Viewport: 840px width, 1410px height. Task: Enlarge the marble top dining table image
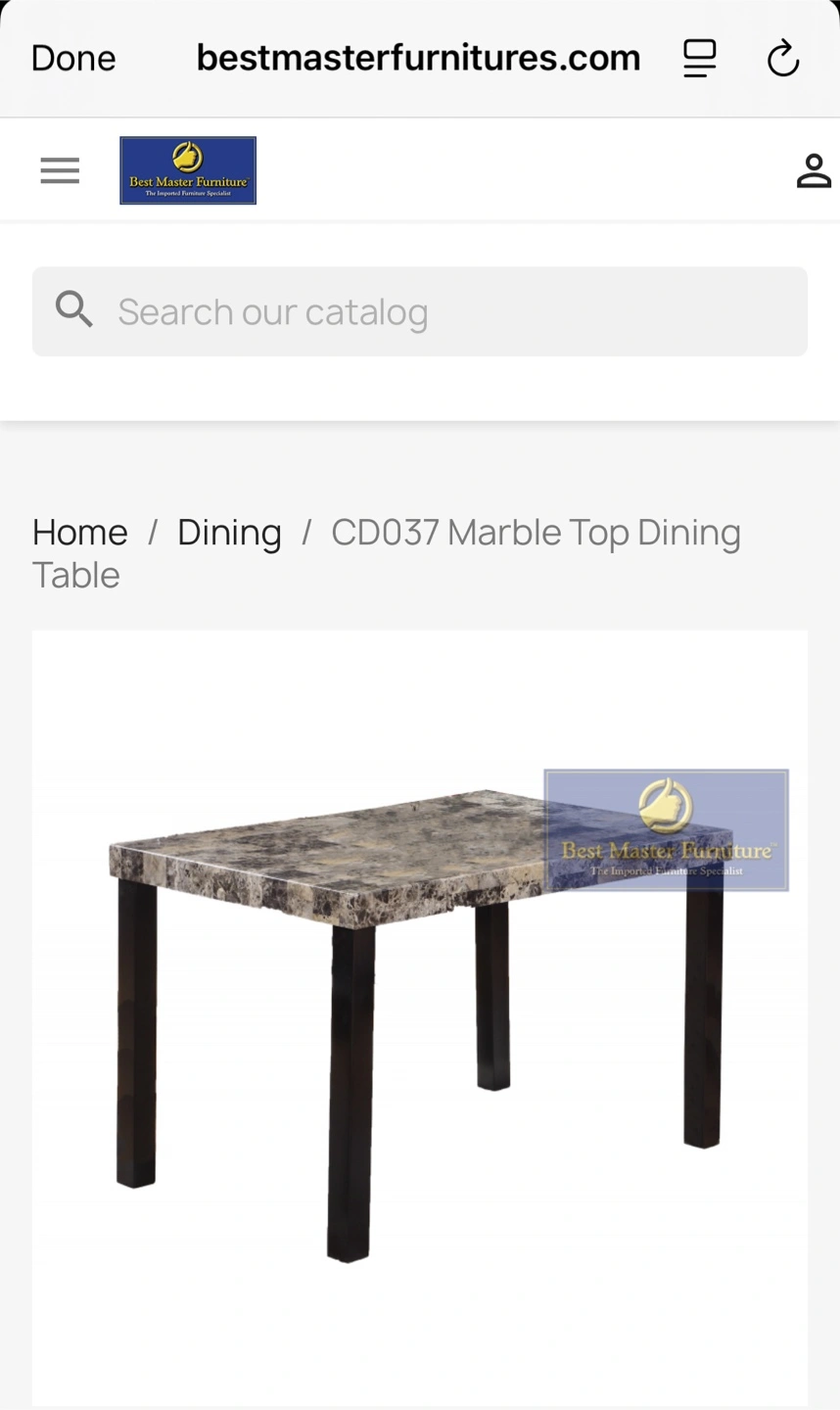tap(420, 1018)
